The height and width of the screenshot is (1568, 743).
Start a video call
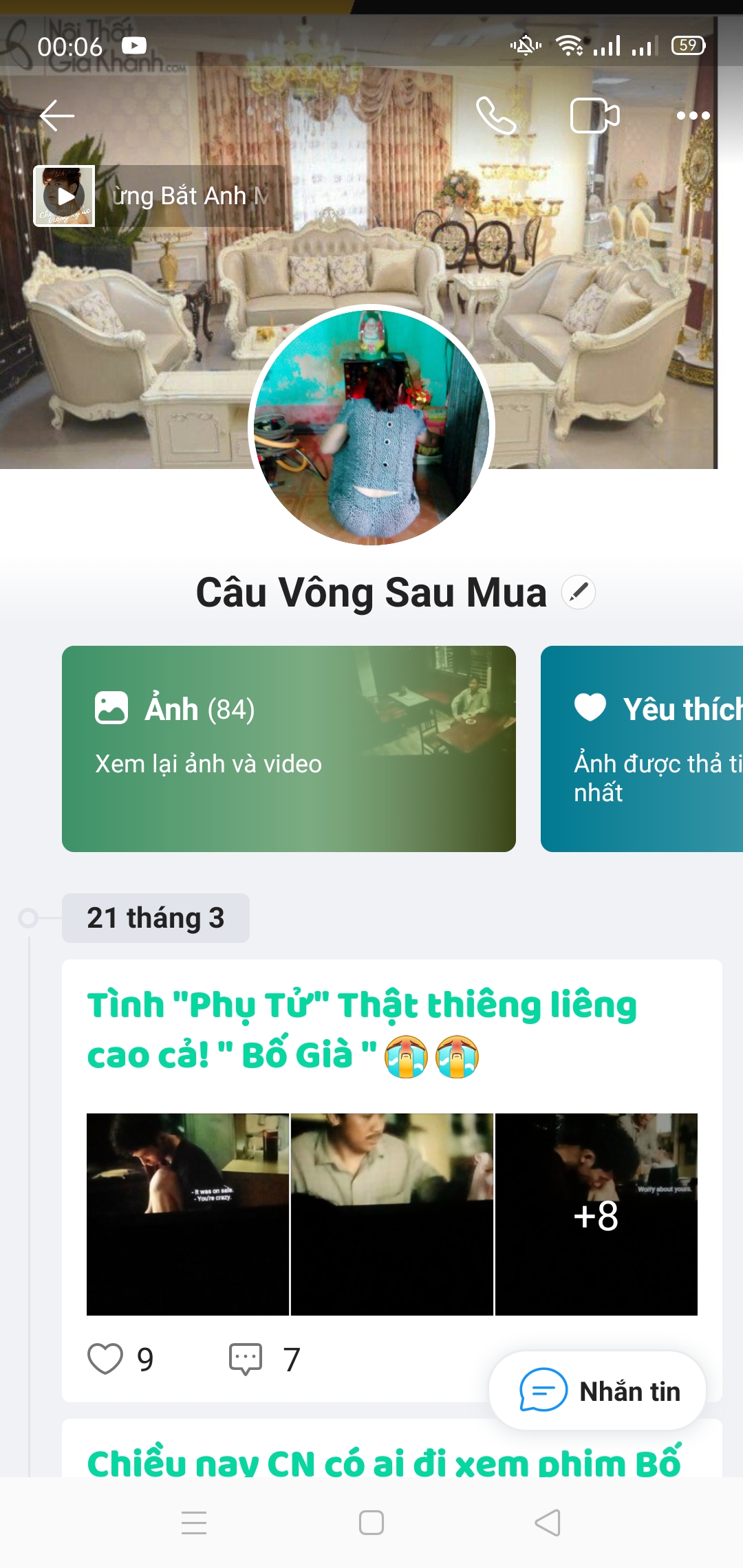(595, 116)
